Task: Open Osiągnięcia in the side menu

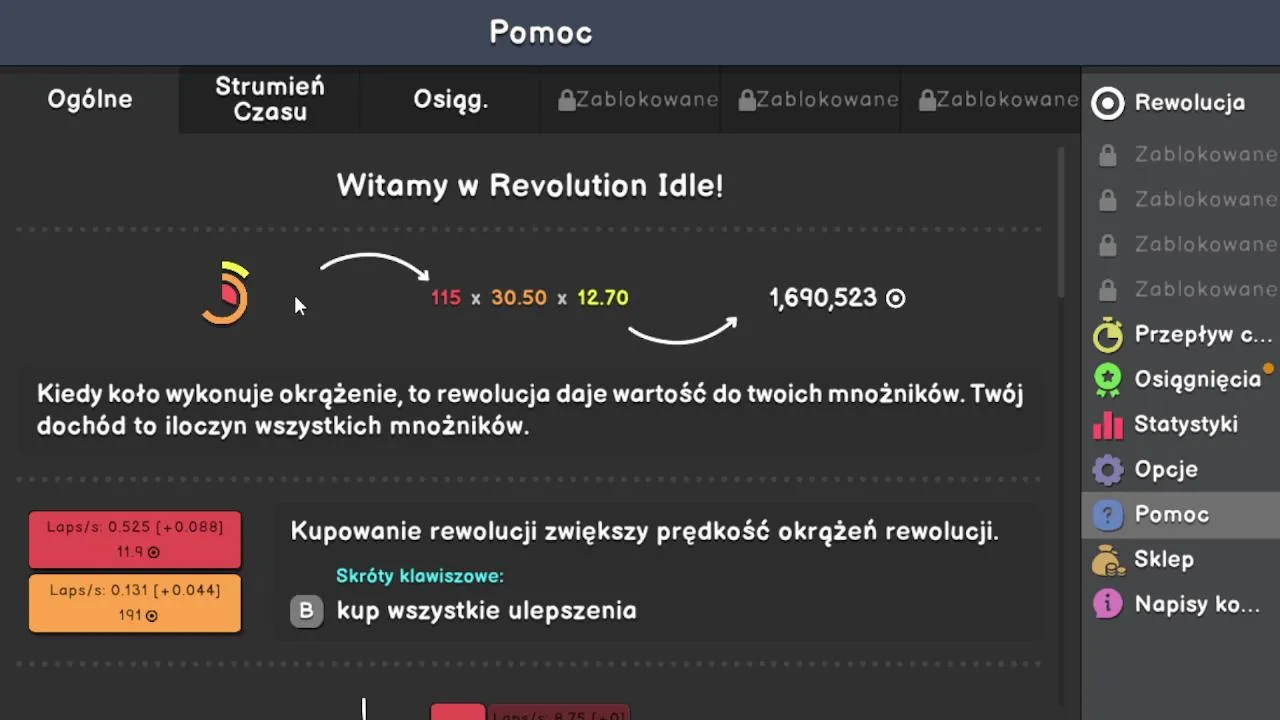Action: (1180, 380)
